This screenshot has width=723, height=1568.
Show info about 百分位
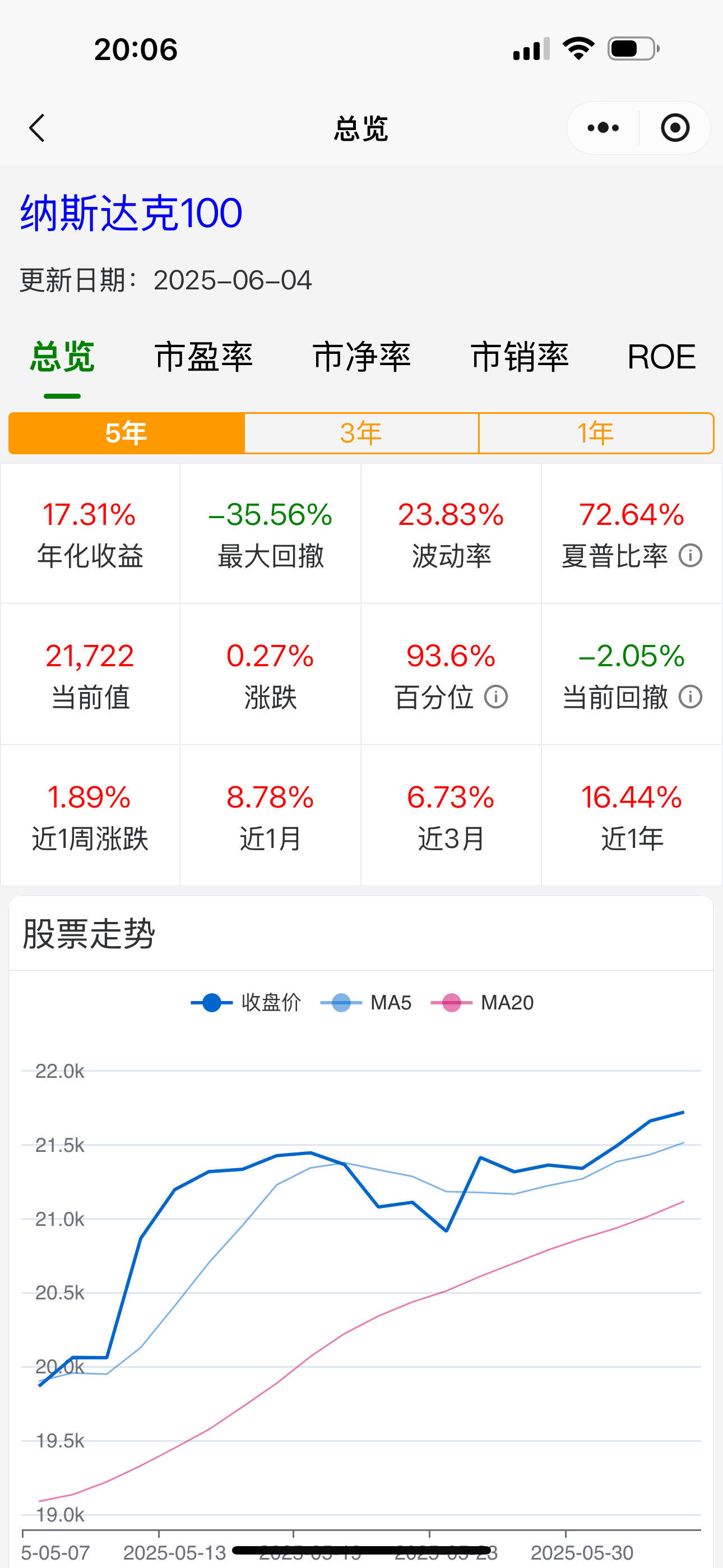click(x=496, y=697)
